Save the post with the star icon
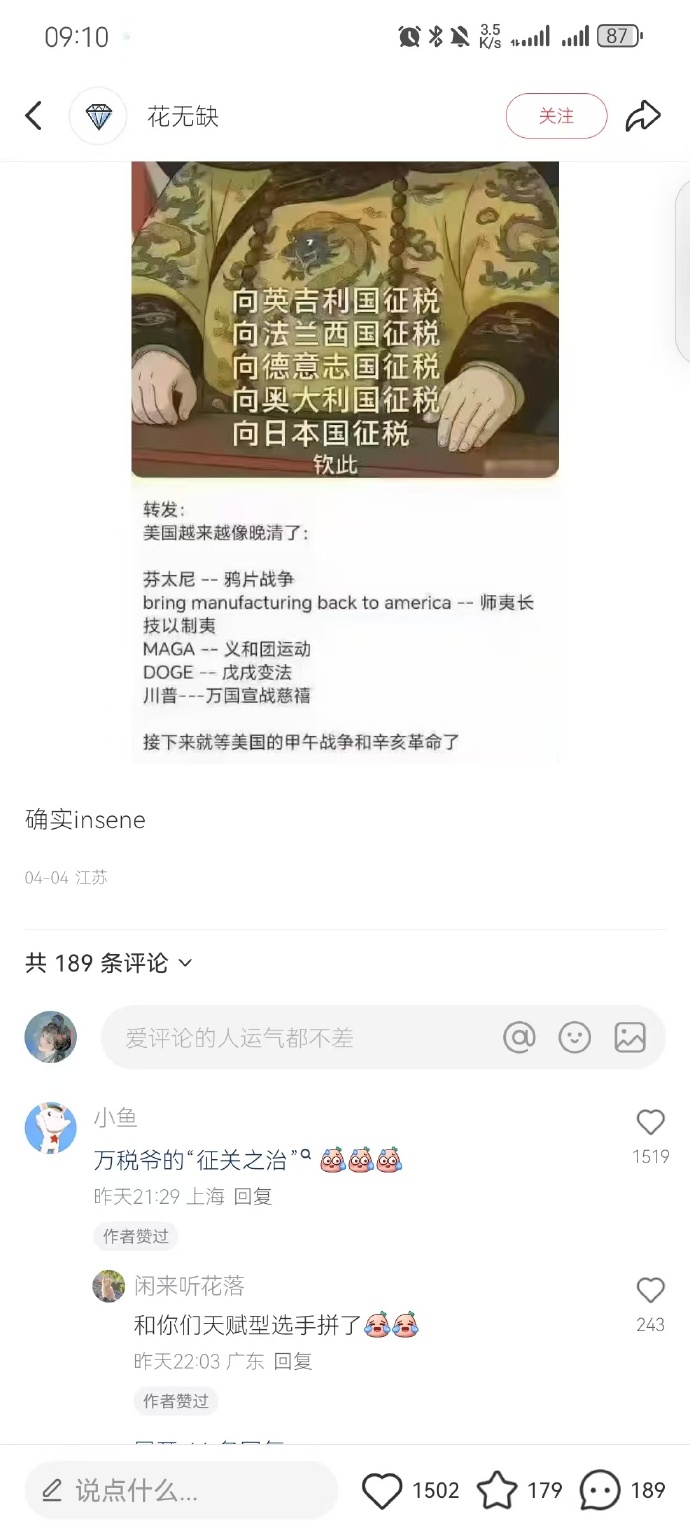 click(497, 1491)
